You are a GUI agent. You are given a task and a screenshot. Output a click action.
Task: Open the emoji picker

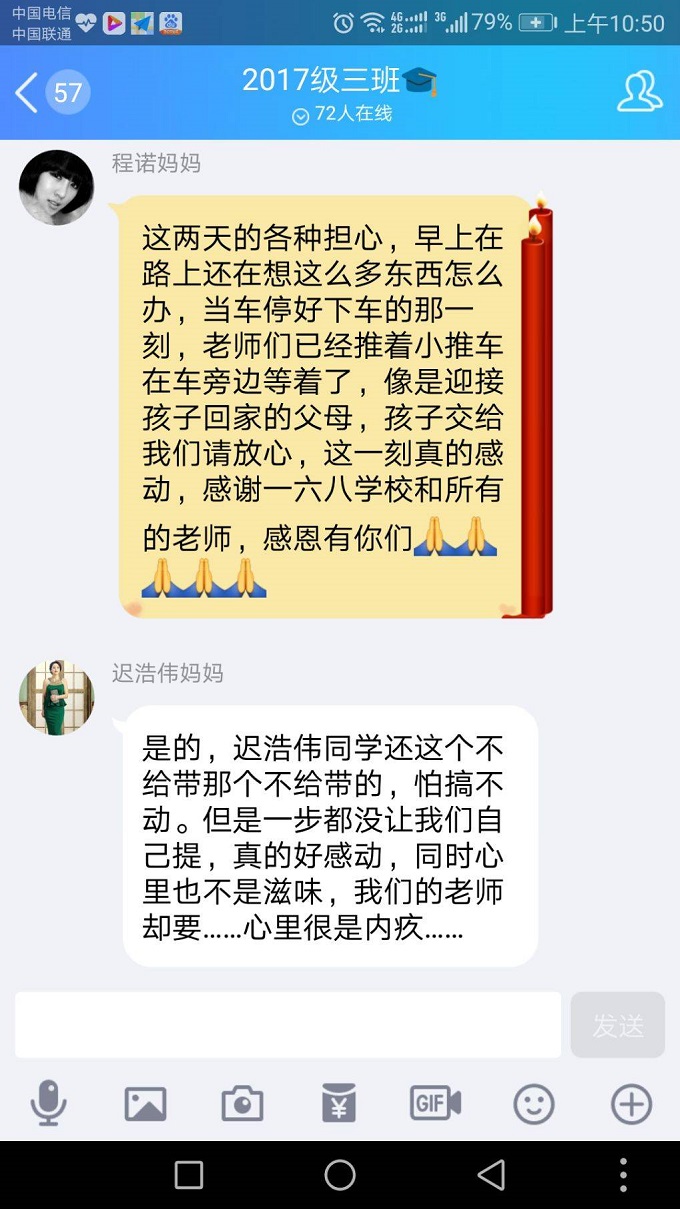(x=533, y=1104)
